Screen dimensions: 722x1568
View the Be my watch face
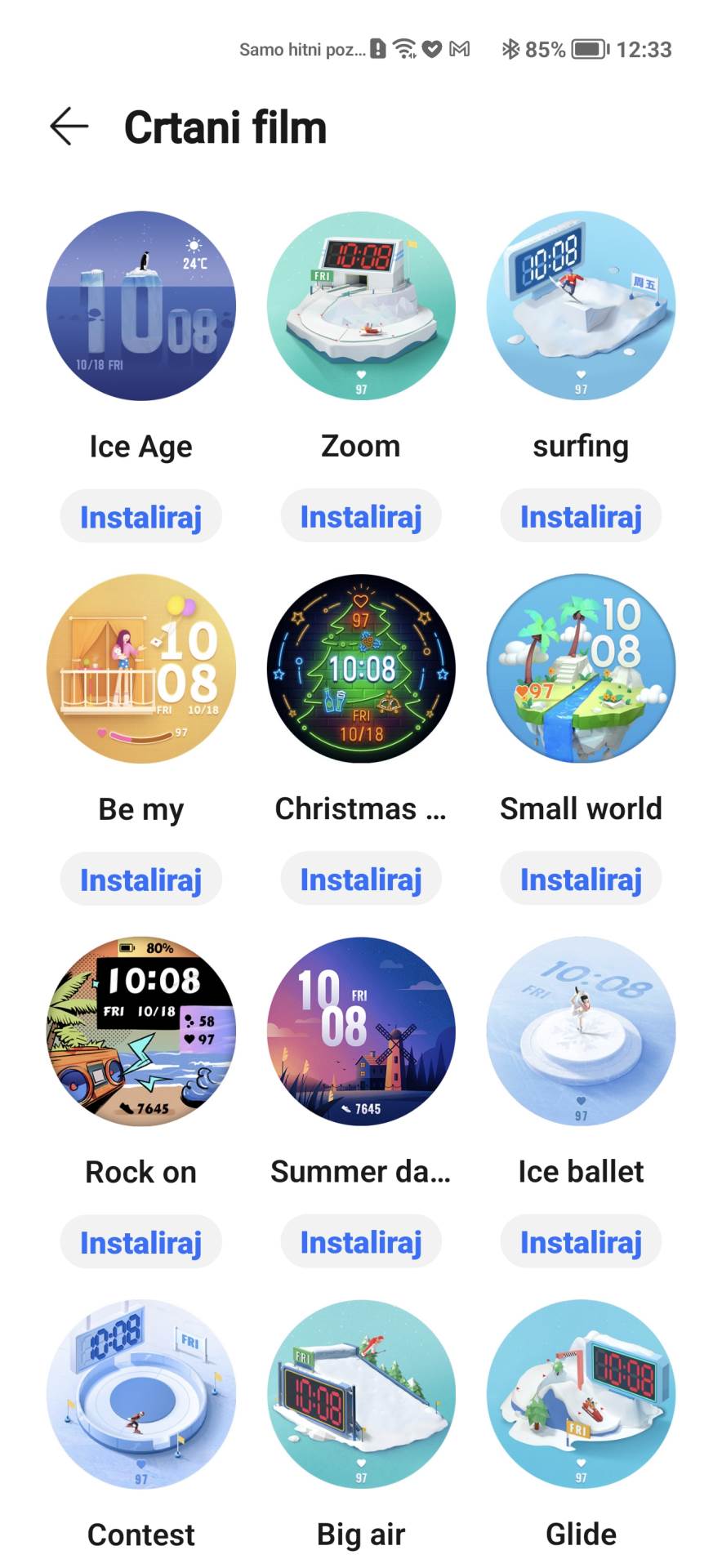tap(140, 669)
